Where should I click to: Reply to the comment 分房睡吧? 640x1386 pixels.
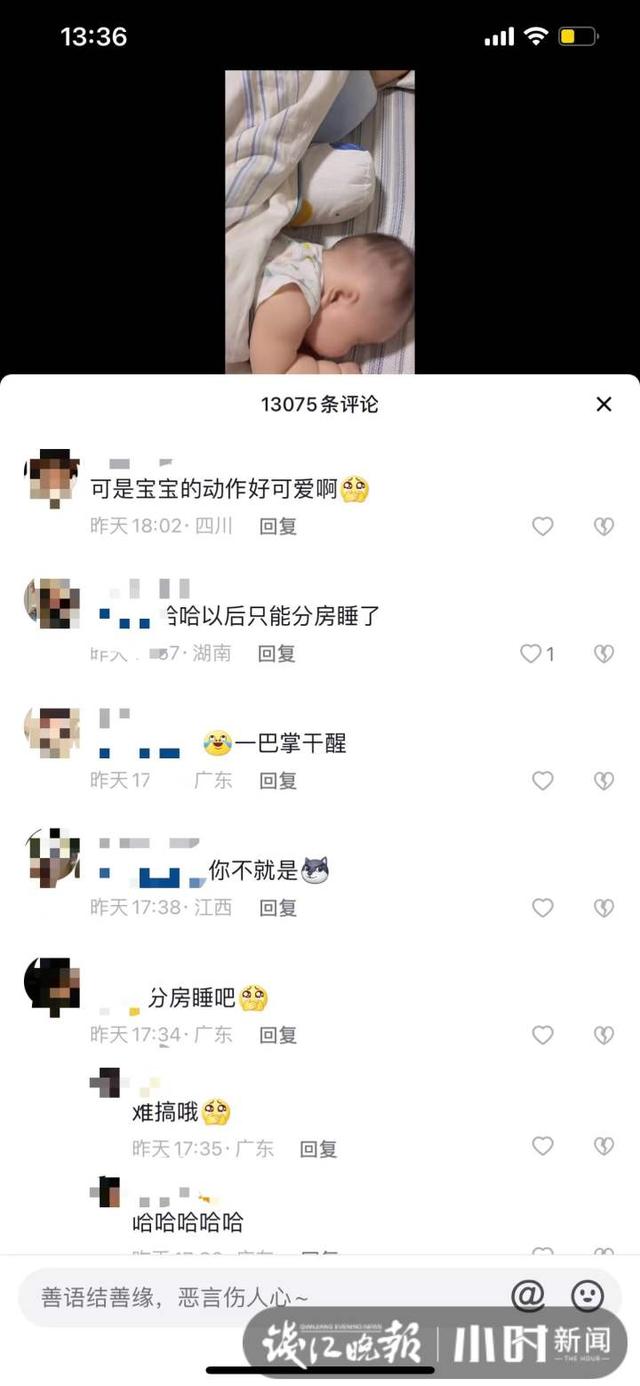(x=278, y=1035)
